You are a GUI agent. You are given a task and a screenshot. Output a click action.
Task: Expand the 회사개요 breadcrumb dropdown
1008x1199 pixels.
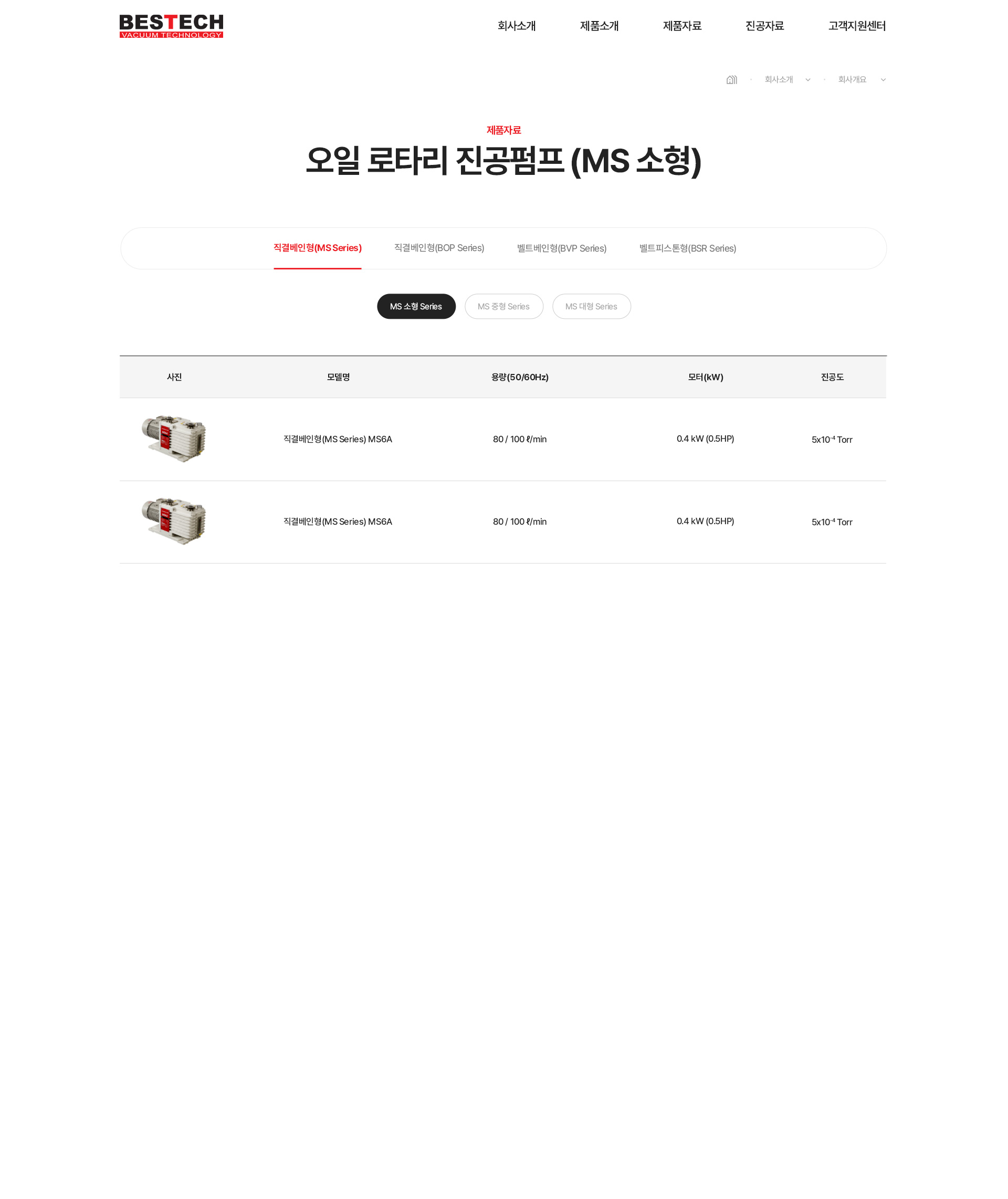pyautogui.click(x=861, y=79)
